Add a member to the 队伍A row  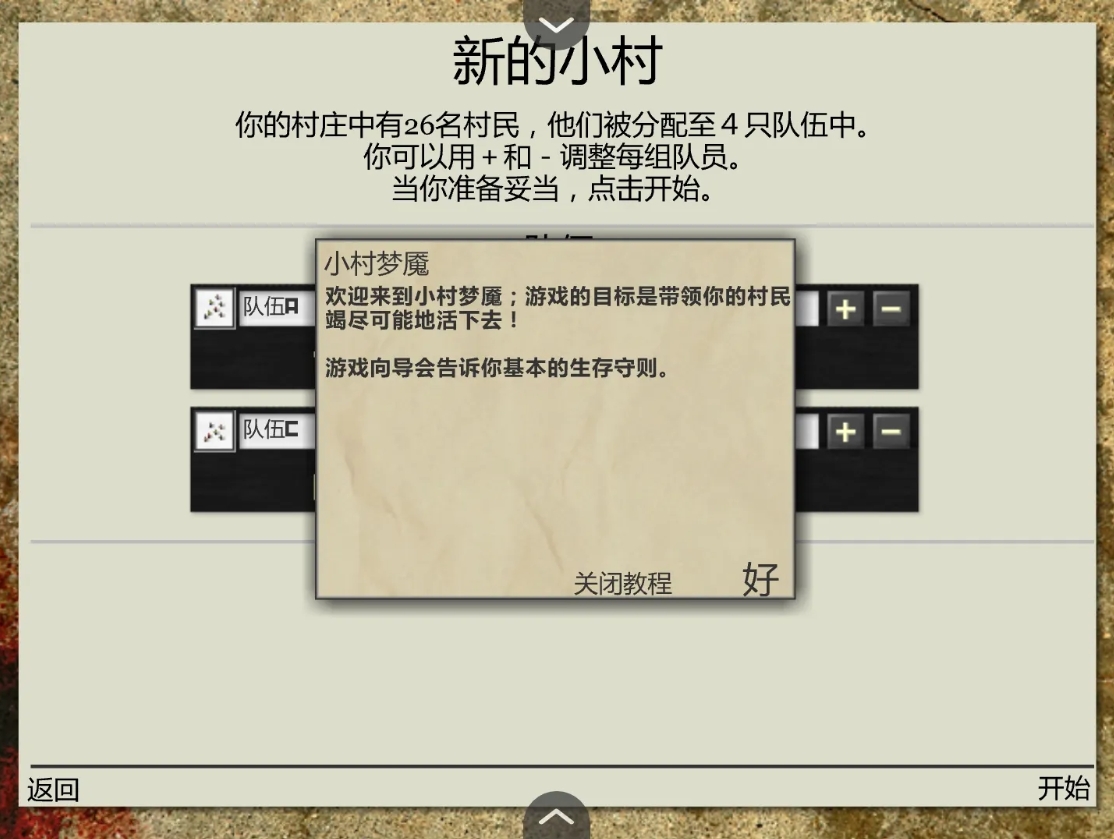(x=845, y=309)
